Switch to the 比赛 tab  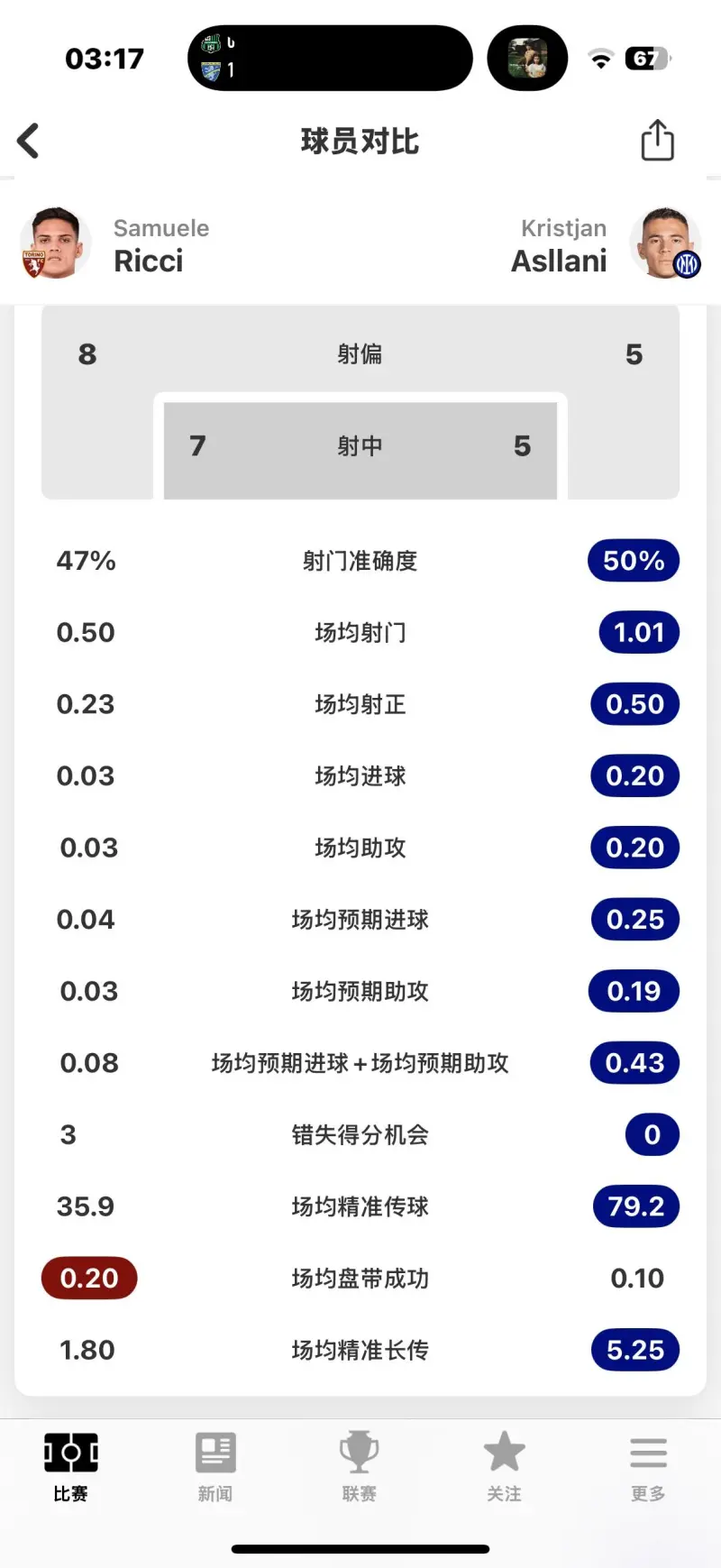point(71,1467)
